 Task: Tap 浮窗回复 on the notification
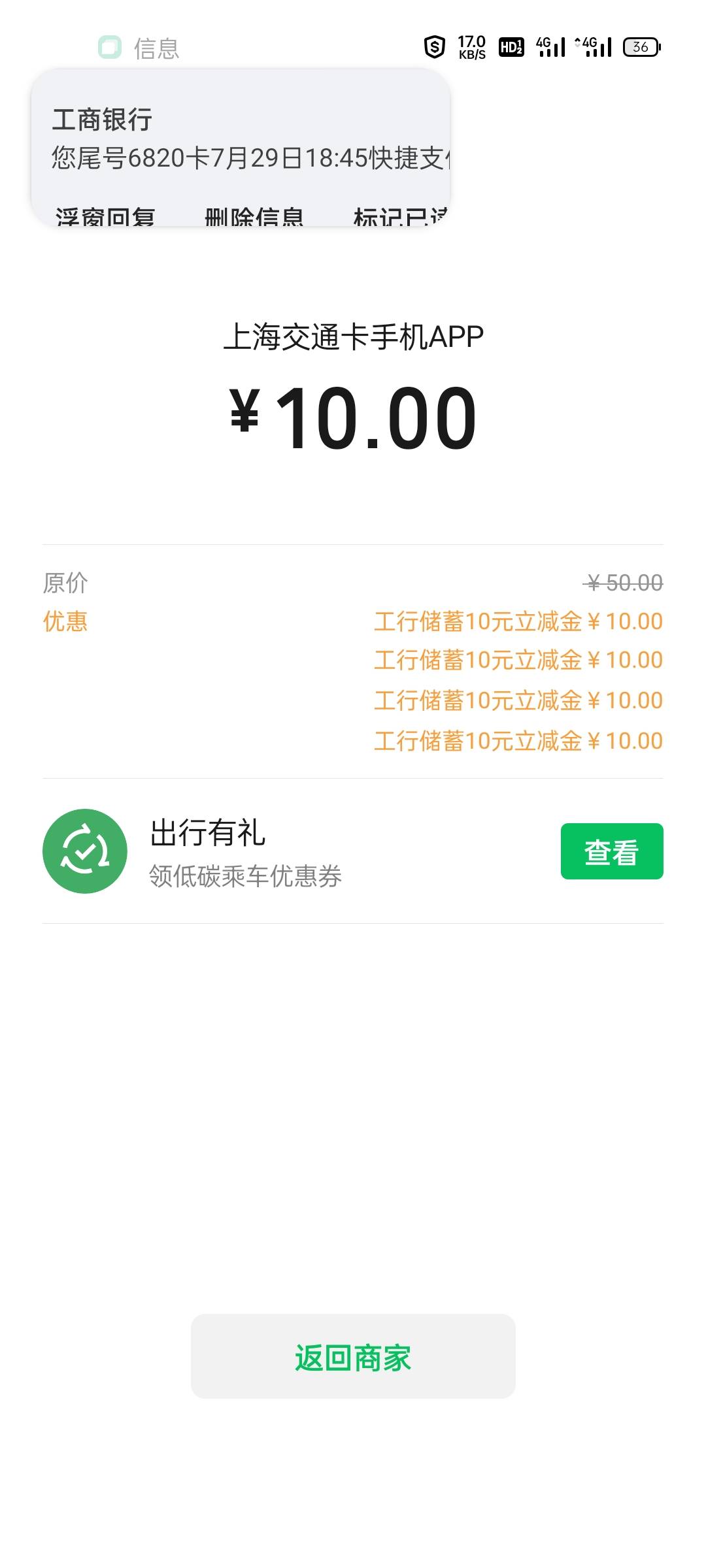[x=105, y=216]
